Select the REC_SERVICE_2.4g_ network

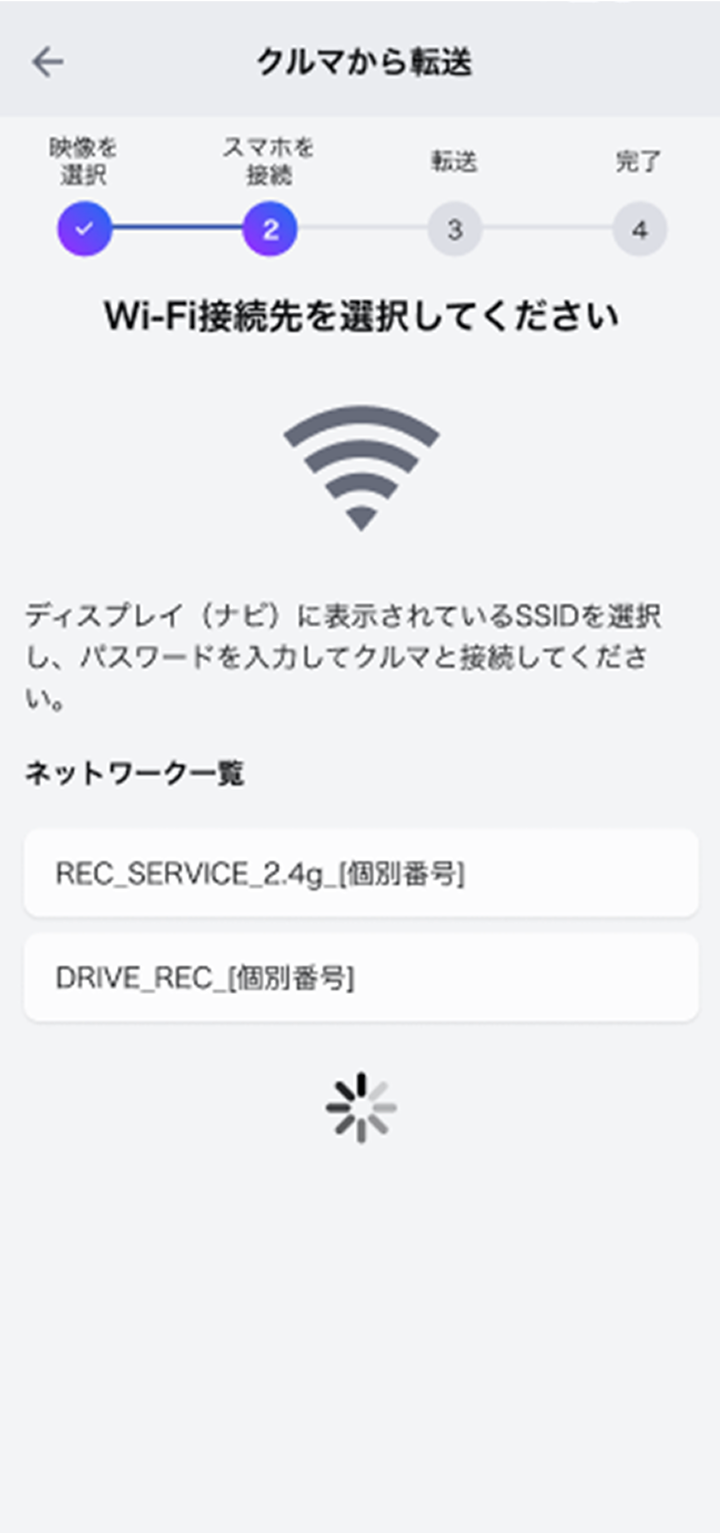360,873
